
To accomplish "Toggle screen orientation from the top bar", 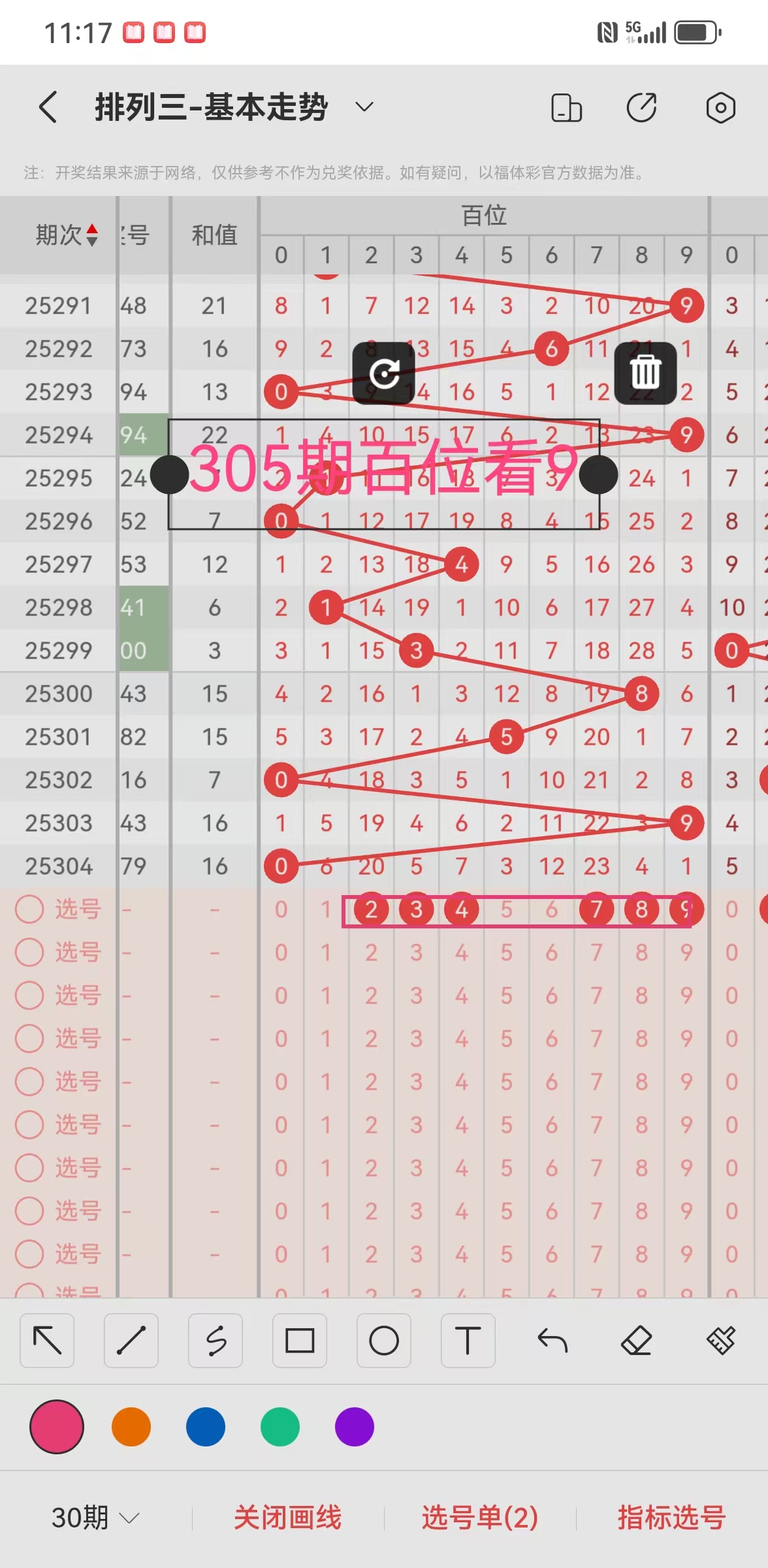I will (x=566, y=108).
